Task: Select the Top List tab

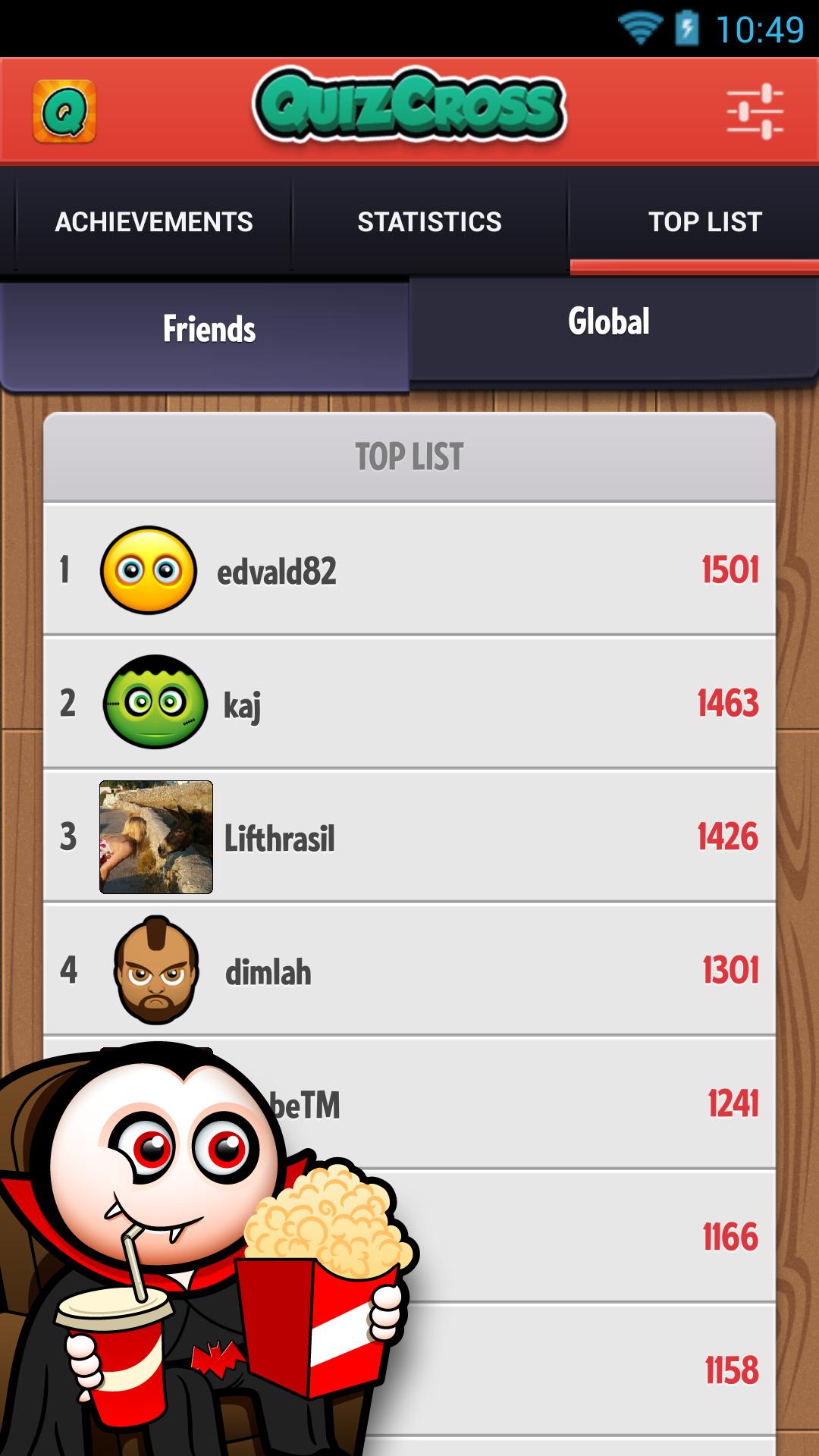Action: (704, 222)
